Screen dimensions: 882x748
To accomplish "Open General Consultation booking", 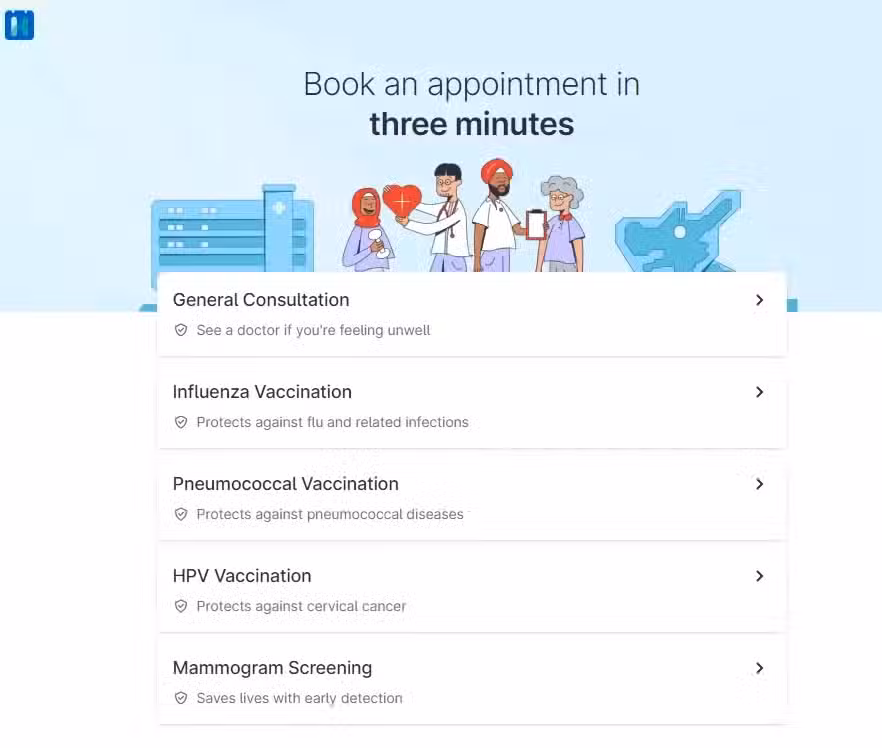I will (471, 314).
